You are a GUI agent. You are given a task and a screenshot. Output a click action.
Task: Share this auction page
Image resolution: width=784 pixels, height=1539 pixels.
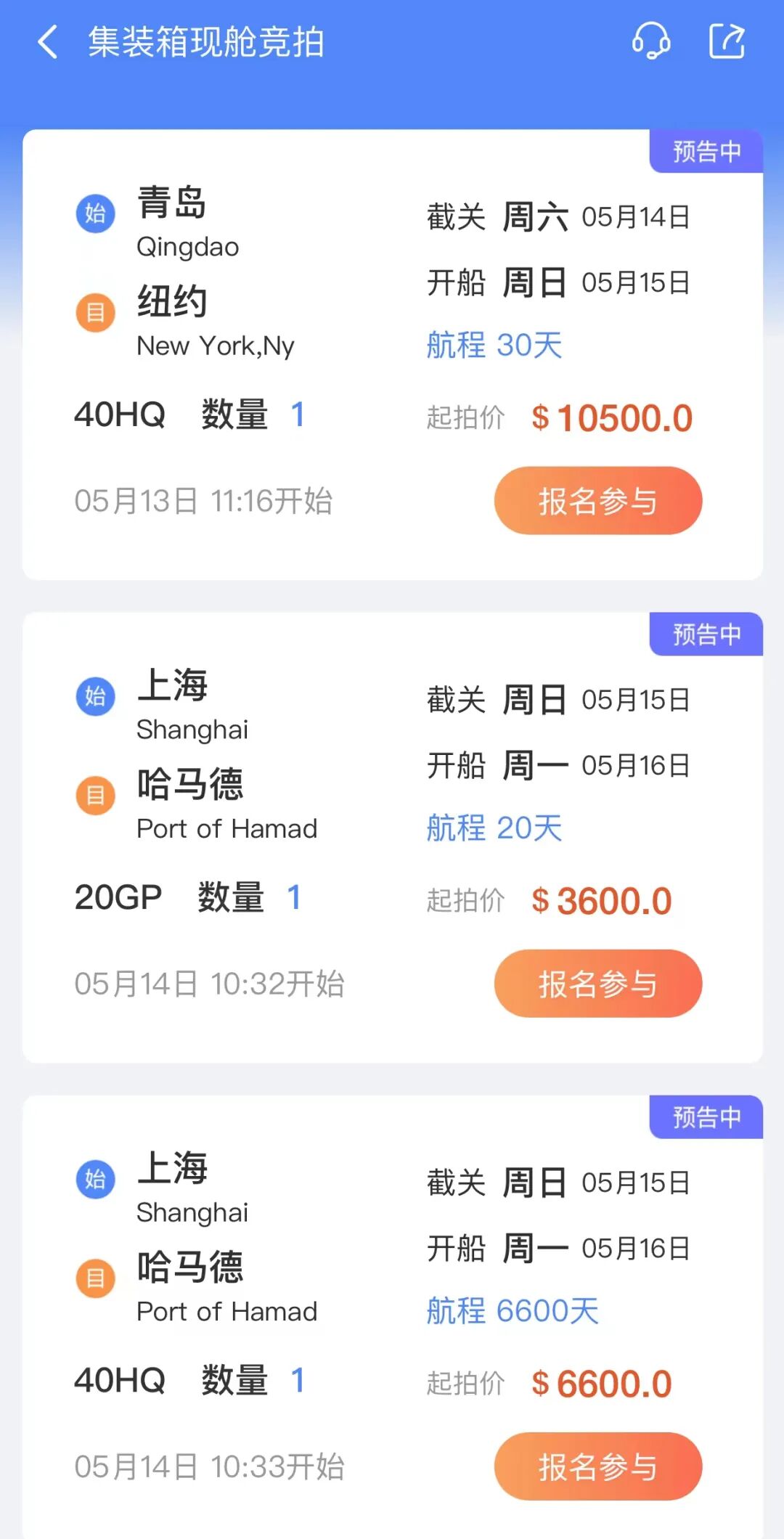pyautogui.click(x=727, y=41)
